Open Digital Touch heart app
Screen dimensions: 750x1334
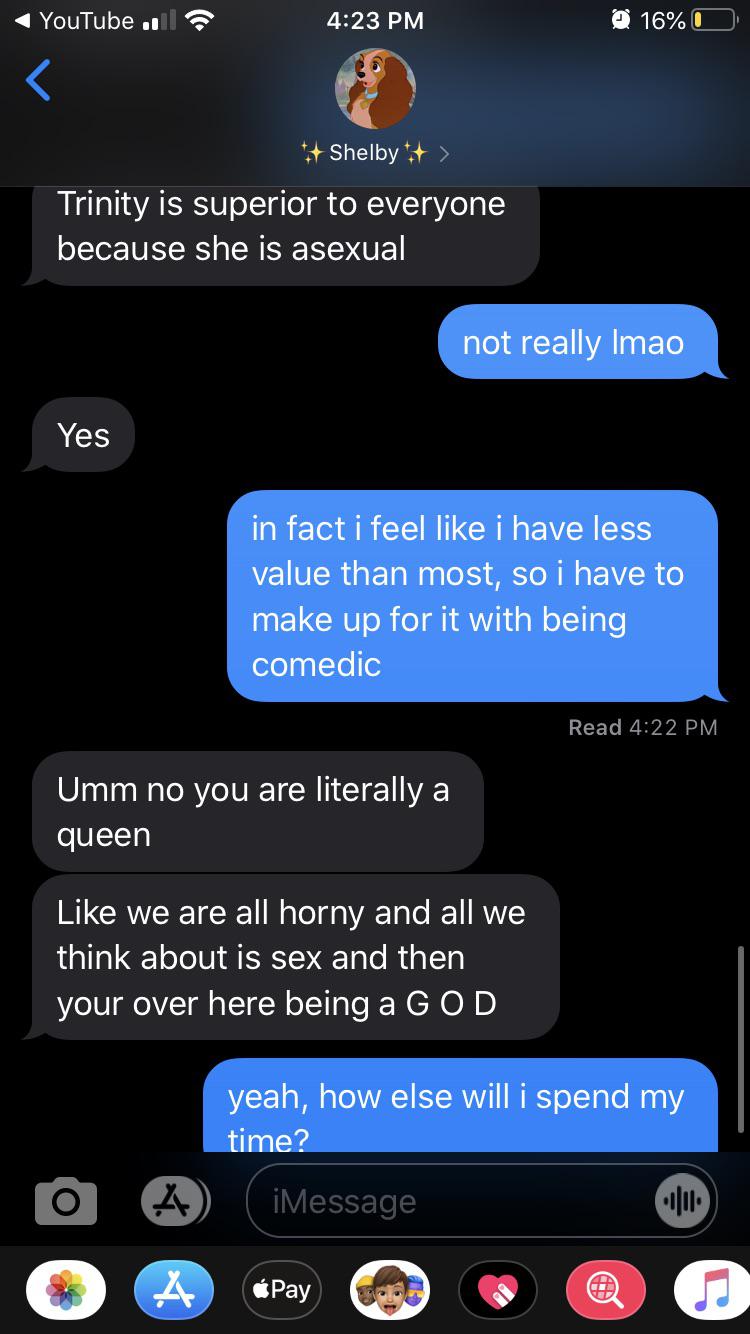click(x=497, y=1290)
